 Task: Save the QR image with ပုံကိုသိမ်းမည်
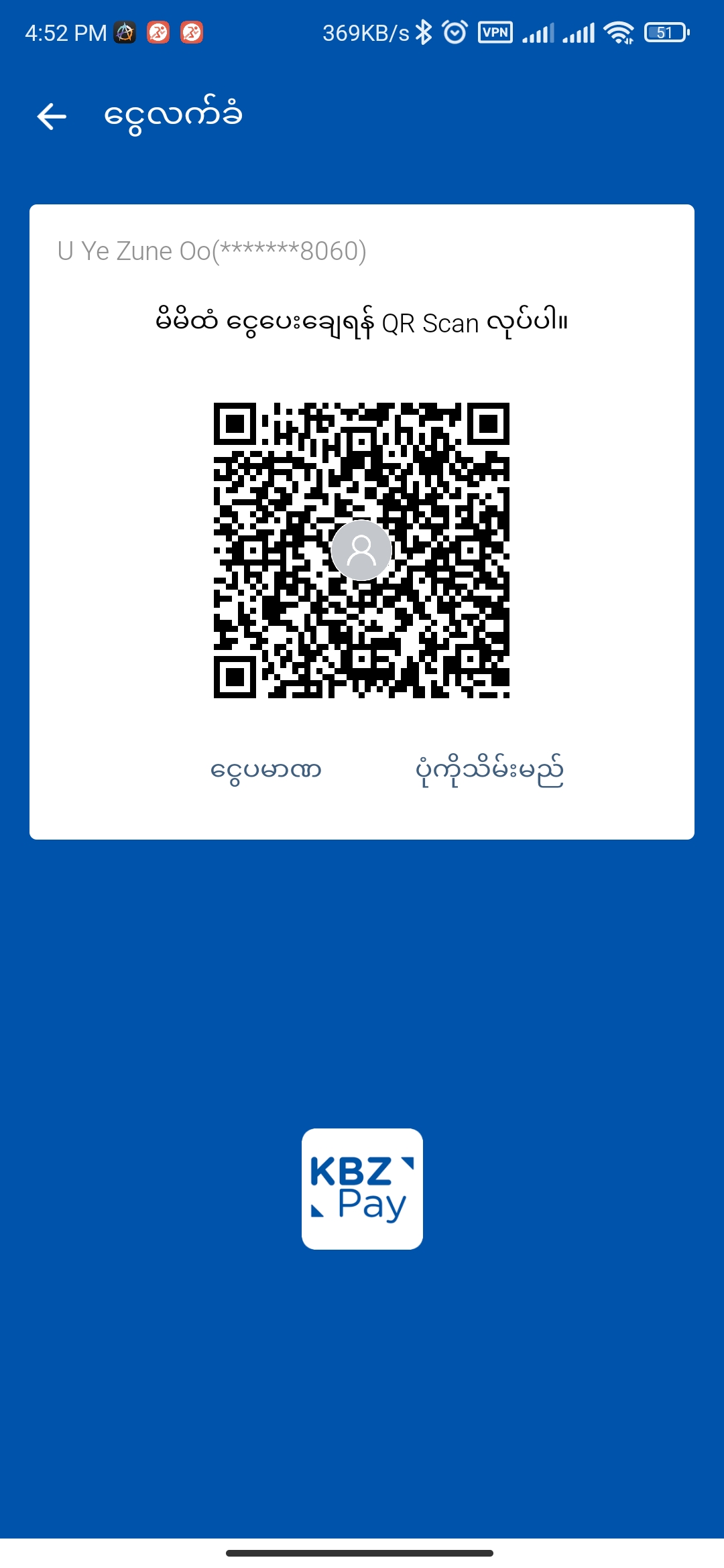[x=489, y=770]
